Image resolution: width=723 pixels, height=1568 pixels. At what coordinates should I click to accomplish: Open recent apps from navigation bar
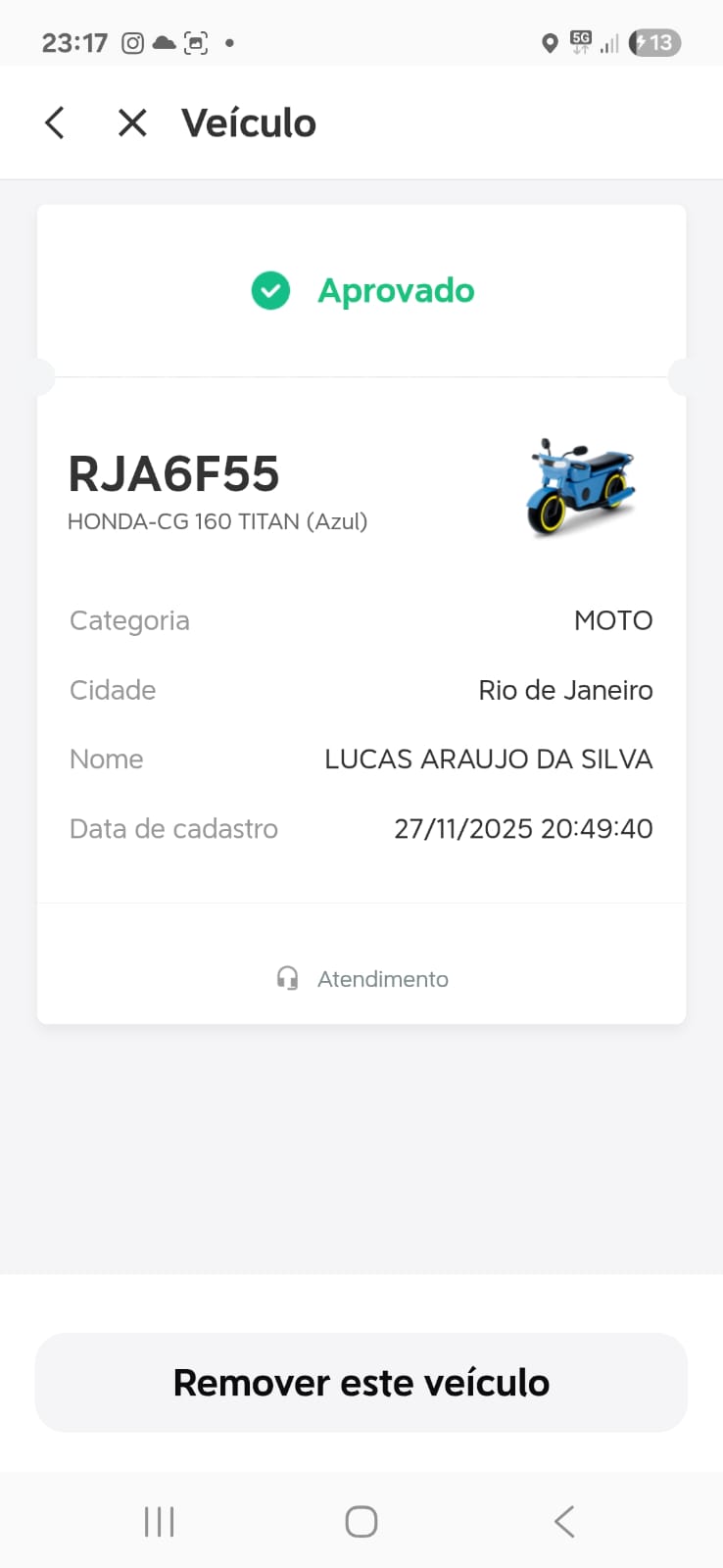(x=159, y=1522)
